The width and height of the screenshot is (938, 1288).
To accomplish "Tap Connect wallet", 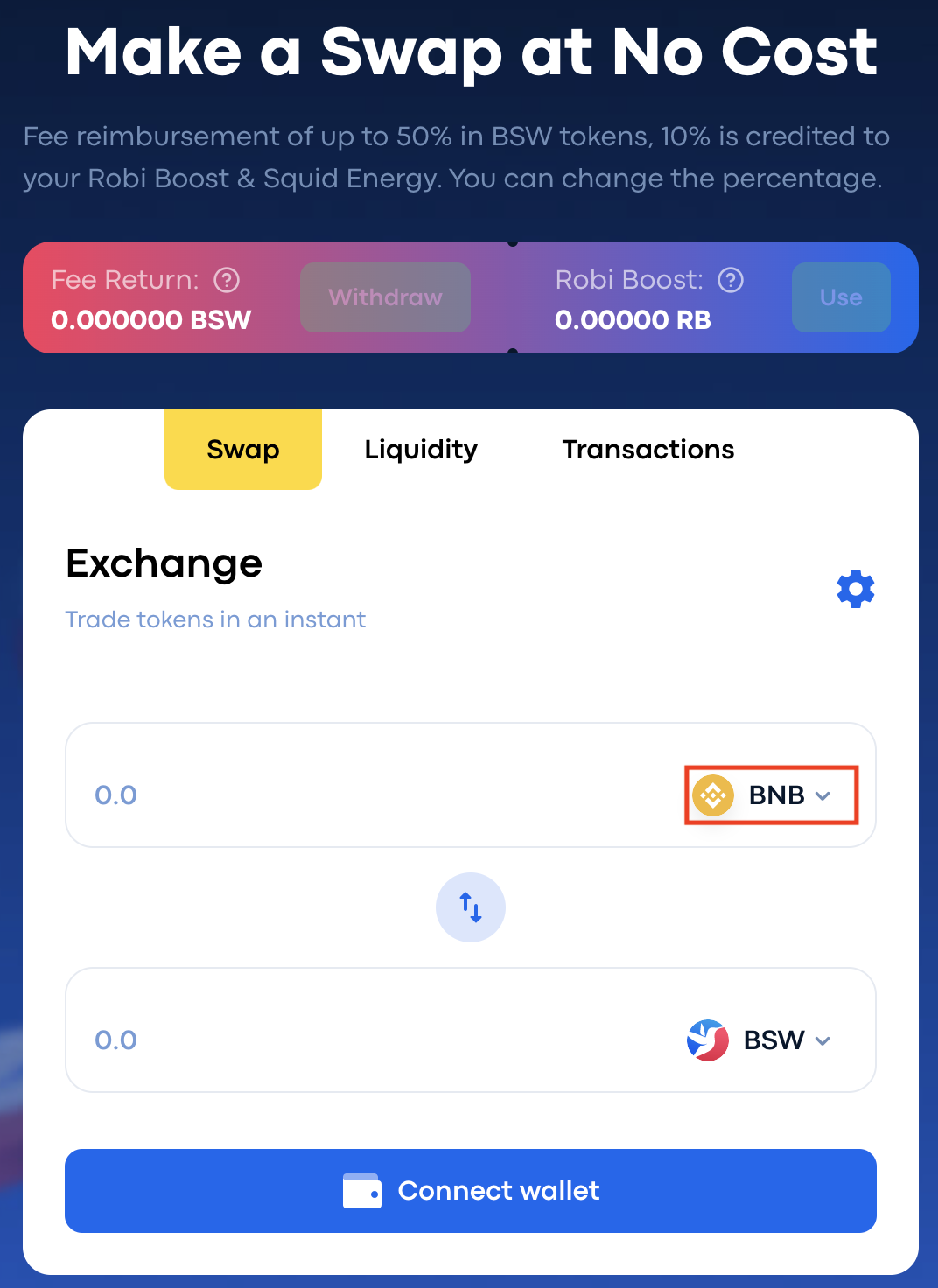I will click(471, 1191).
